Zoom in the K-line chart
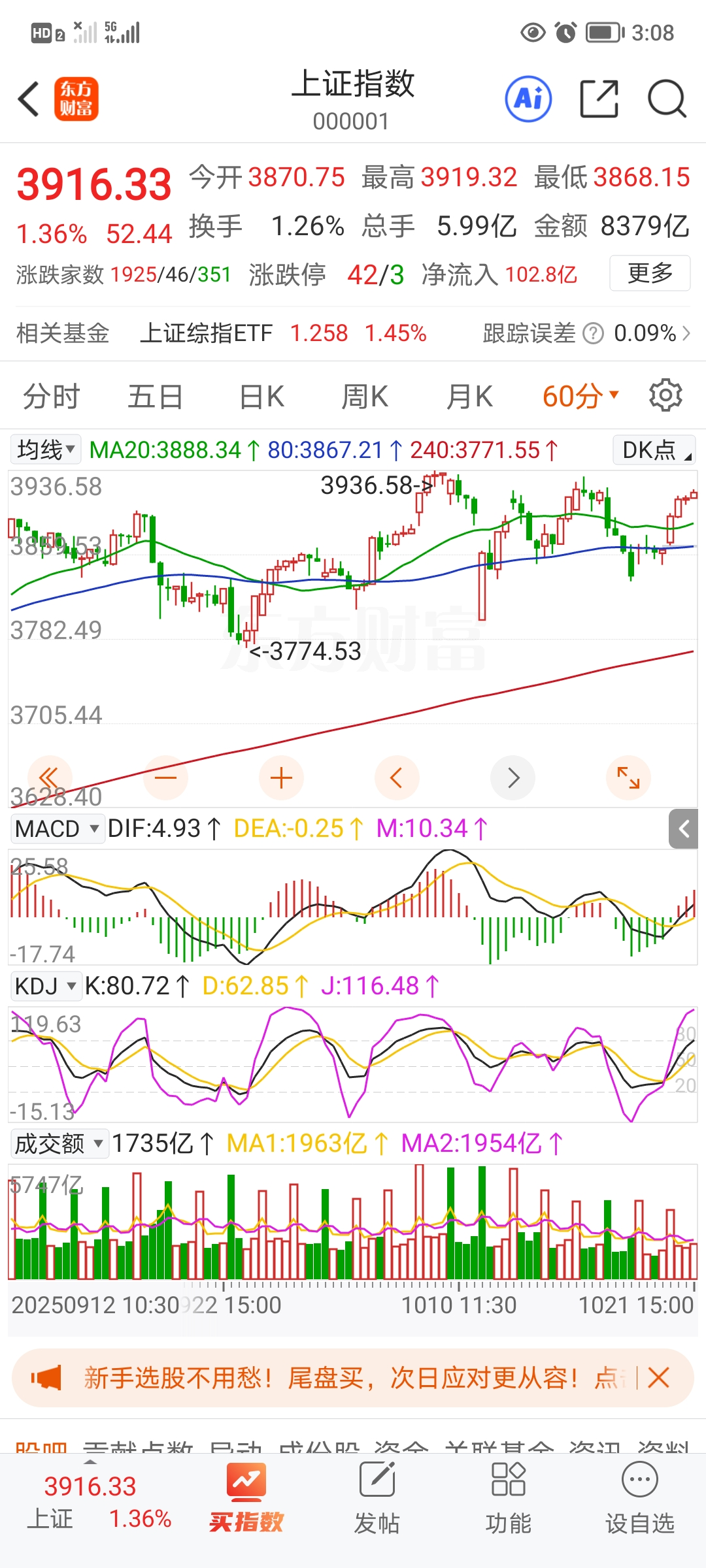Image resolution: width=706 pixels, height=1568 pixels. point(281,777)
